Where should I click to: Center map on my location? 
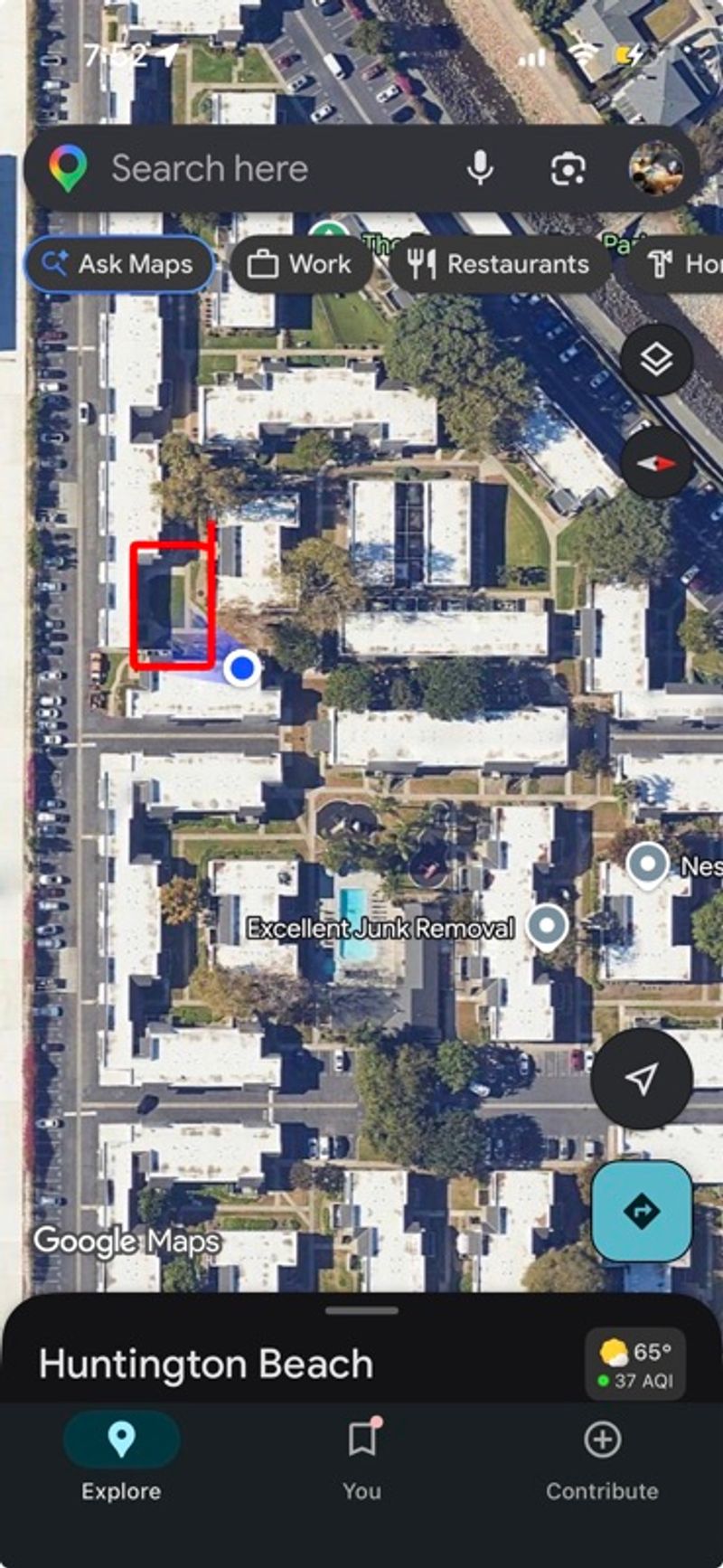click(642, 1078)
